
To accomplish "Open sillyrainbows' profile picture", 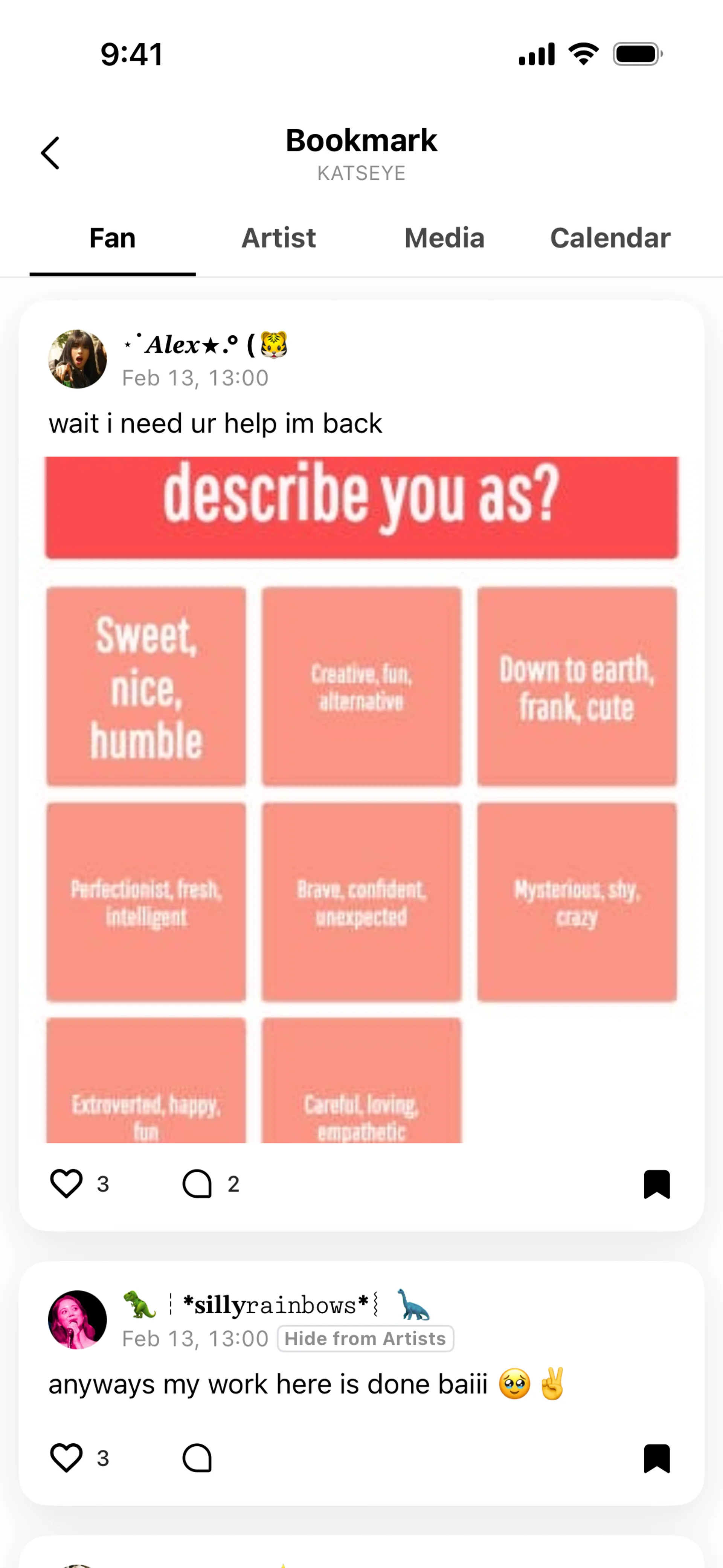I will click(78, 1320).
